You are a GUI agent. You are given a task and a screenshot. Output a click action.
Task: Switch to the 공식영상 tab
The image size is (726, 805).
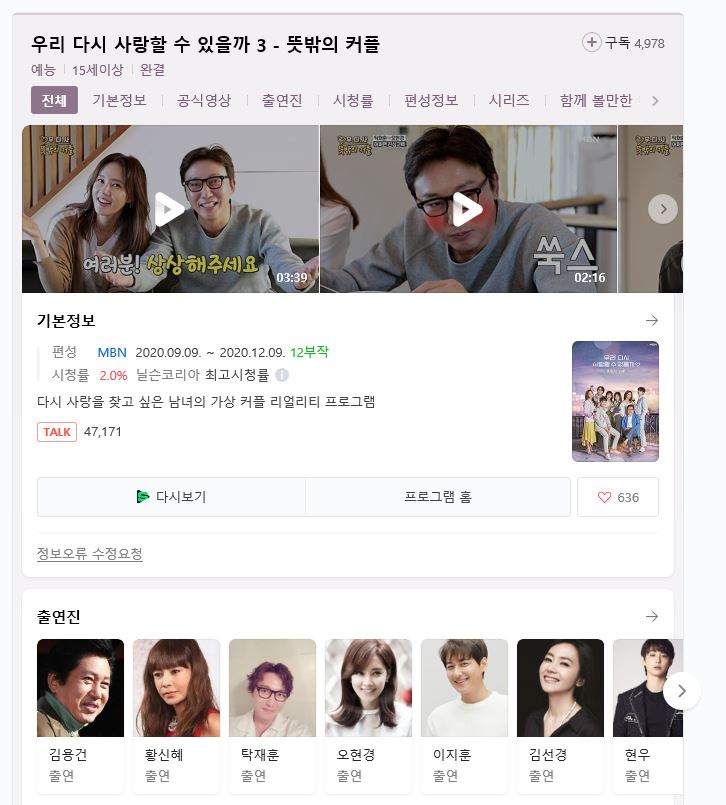point(204,100)
